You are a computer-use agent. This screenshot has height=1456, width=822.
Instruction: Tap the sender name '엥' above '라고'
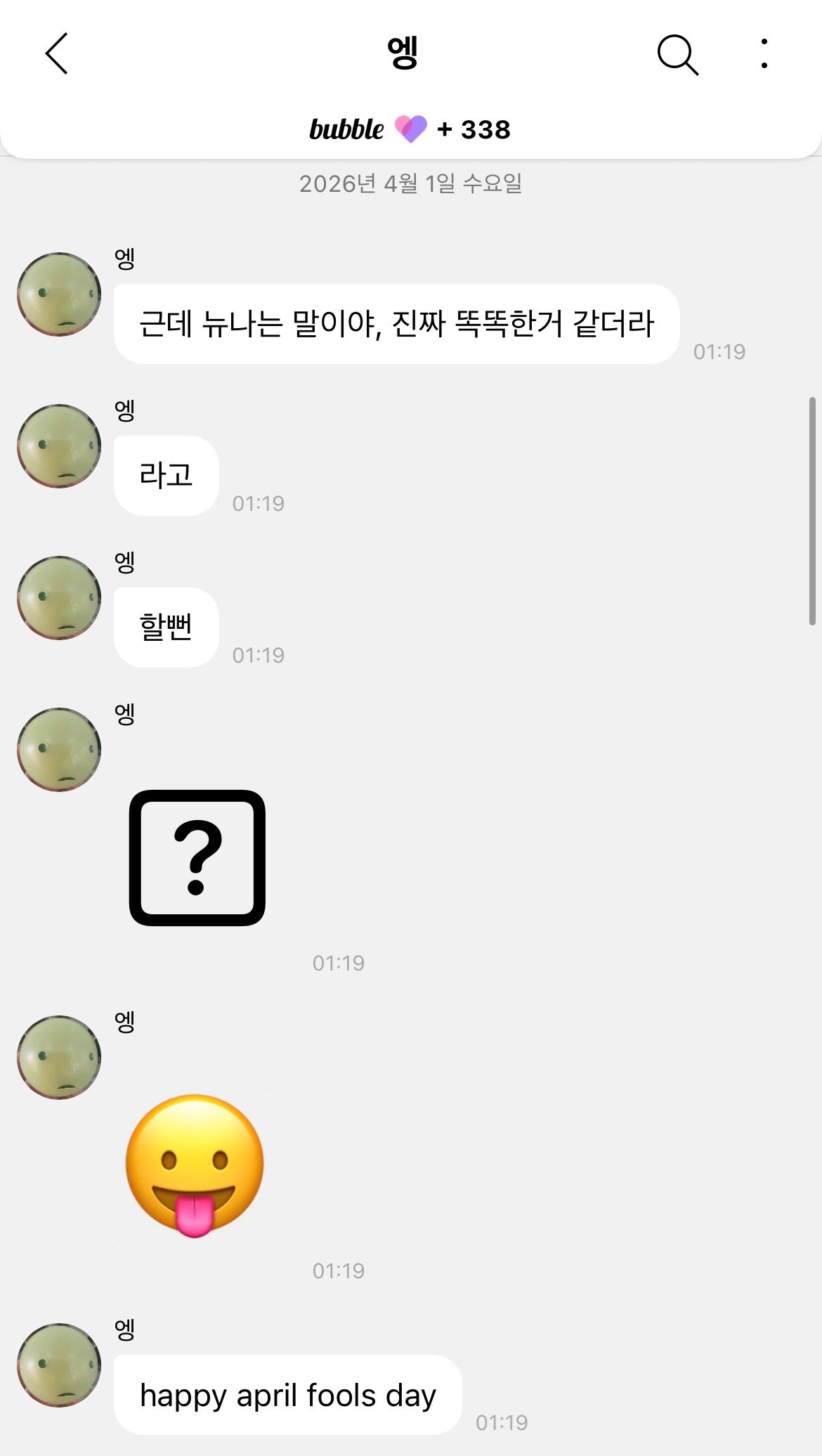[x=123, y=411]
